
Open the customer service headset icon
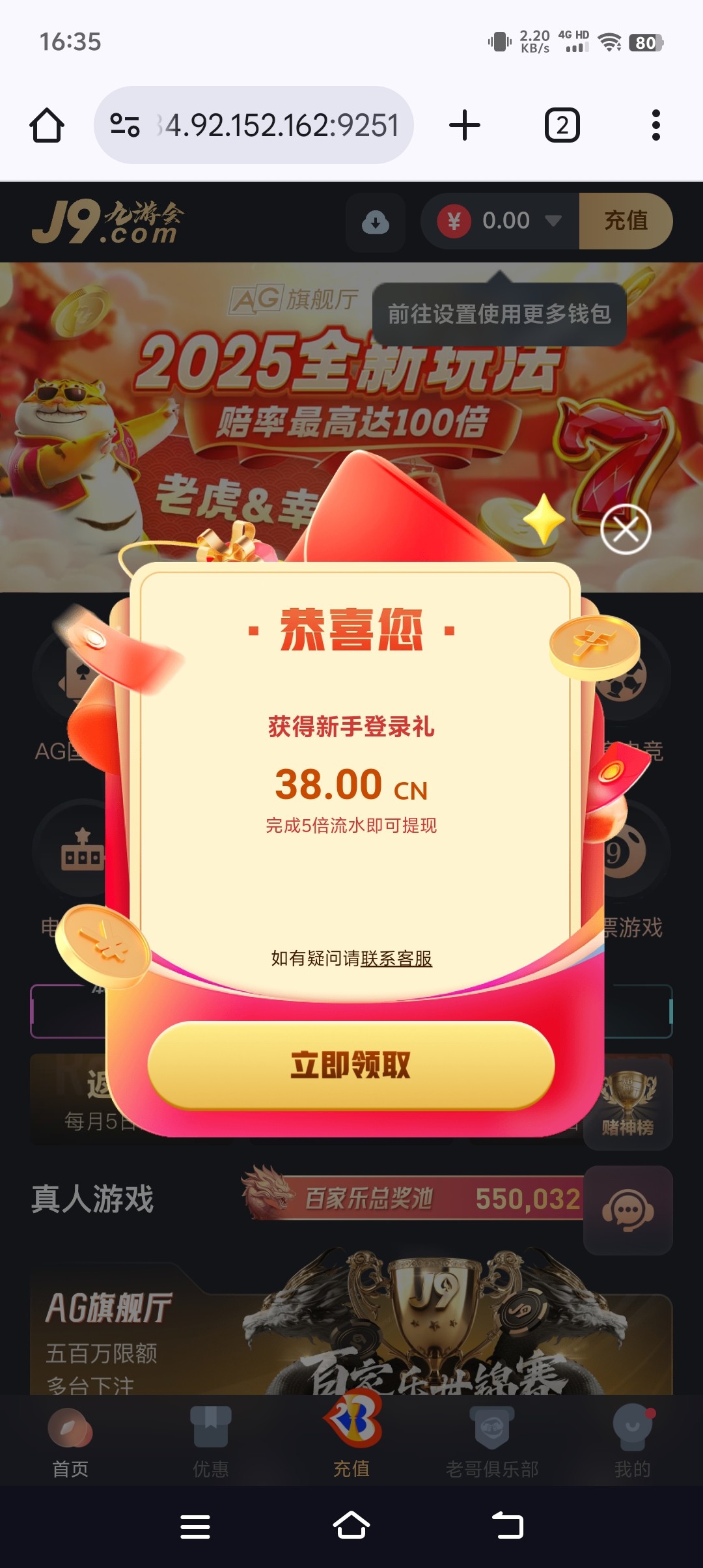[627, 1211]
